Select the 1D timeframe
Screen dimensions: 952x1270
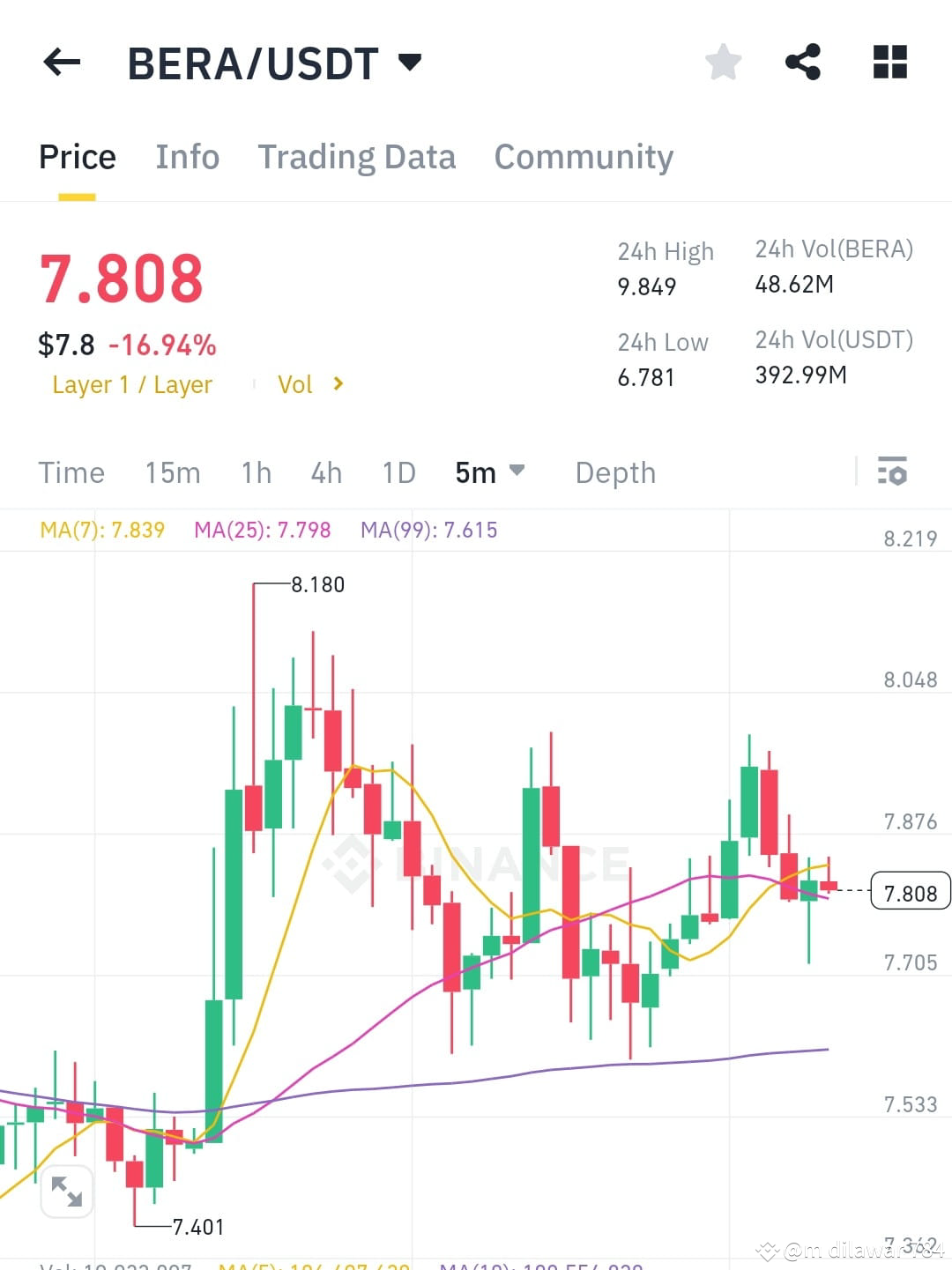pos(398,472)
